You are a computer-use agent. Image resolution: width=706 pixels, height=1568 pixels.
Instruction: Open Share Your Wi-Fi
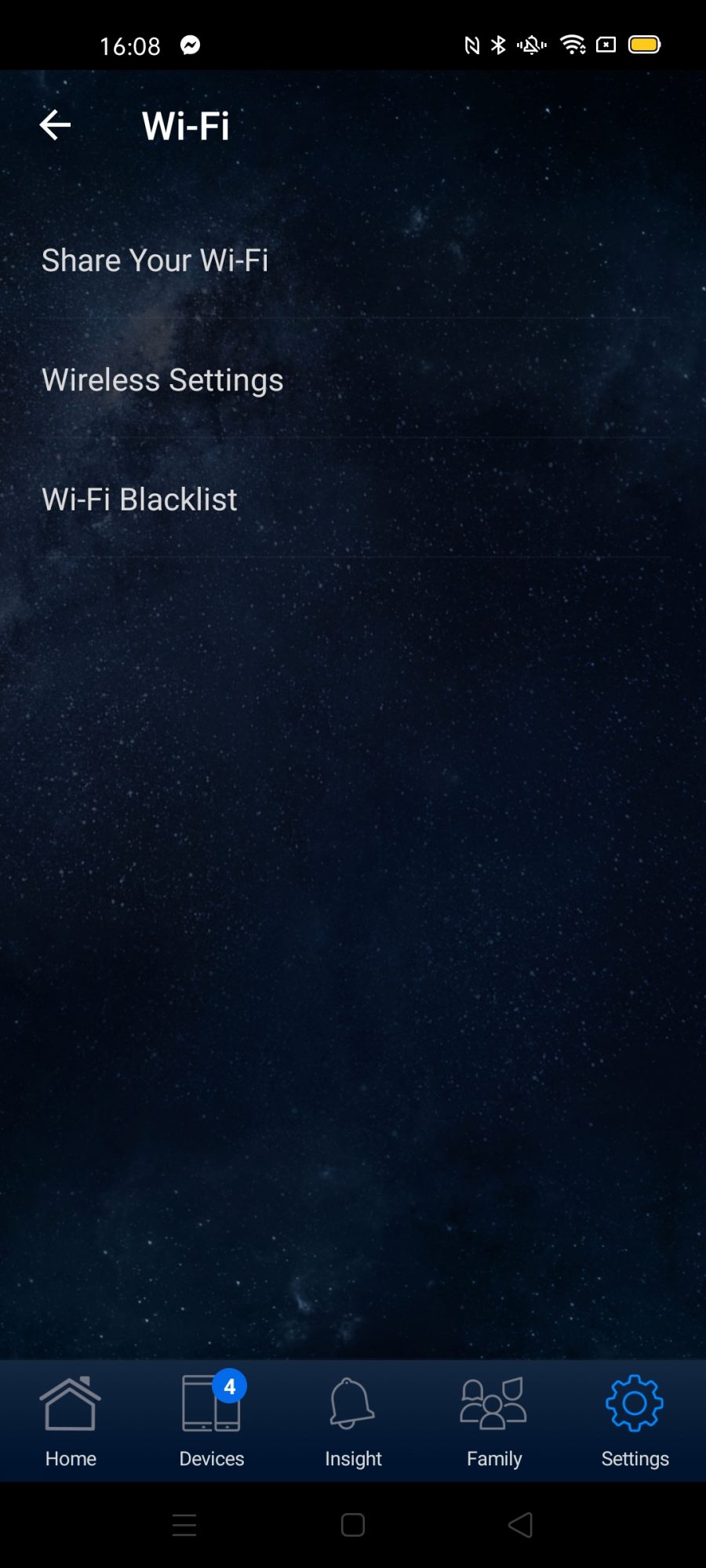pos(155,260)
